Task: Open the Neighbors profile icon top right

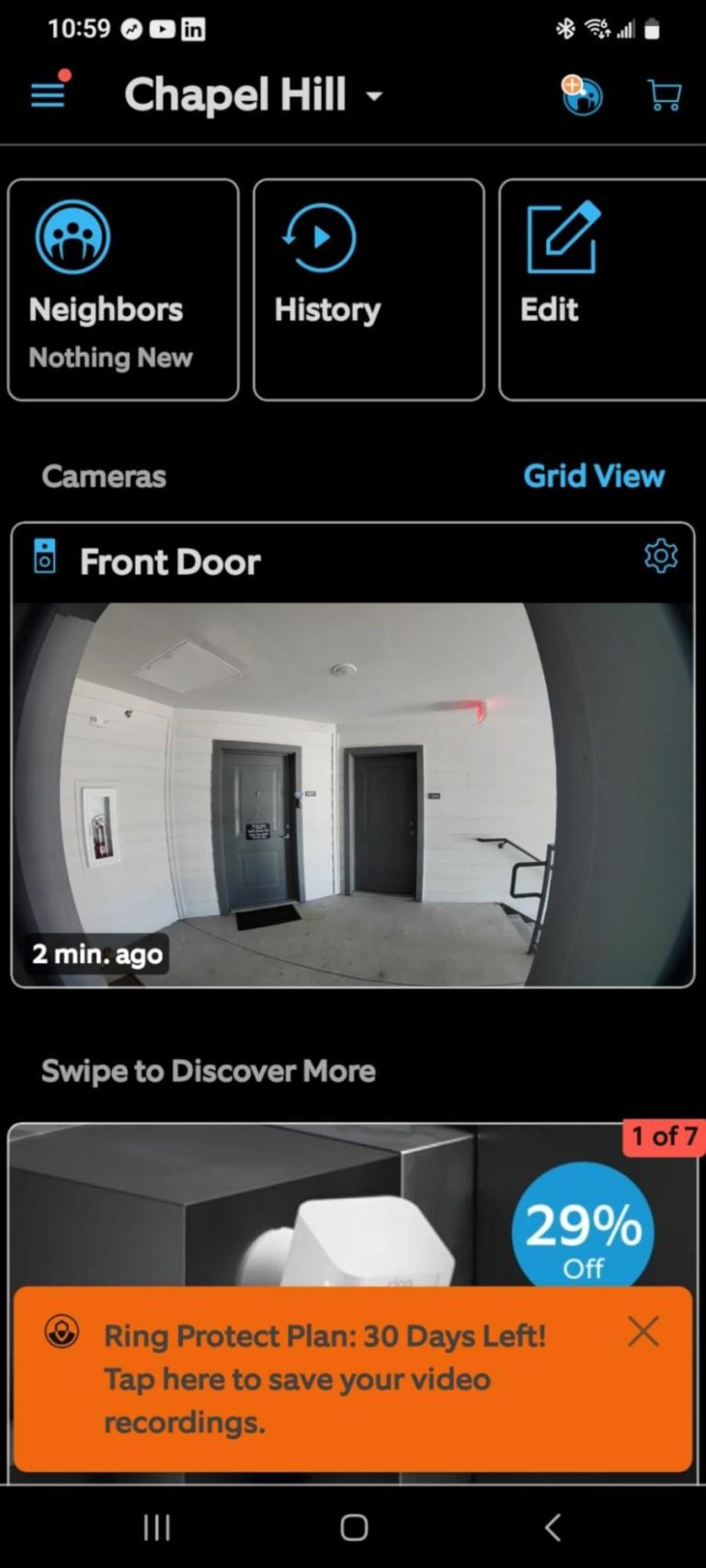Action: coord(580,95)
